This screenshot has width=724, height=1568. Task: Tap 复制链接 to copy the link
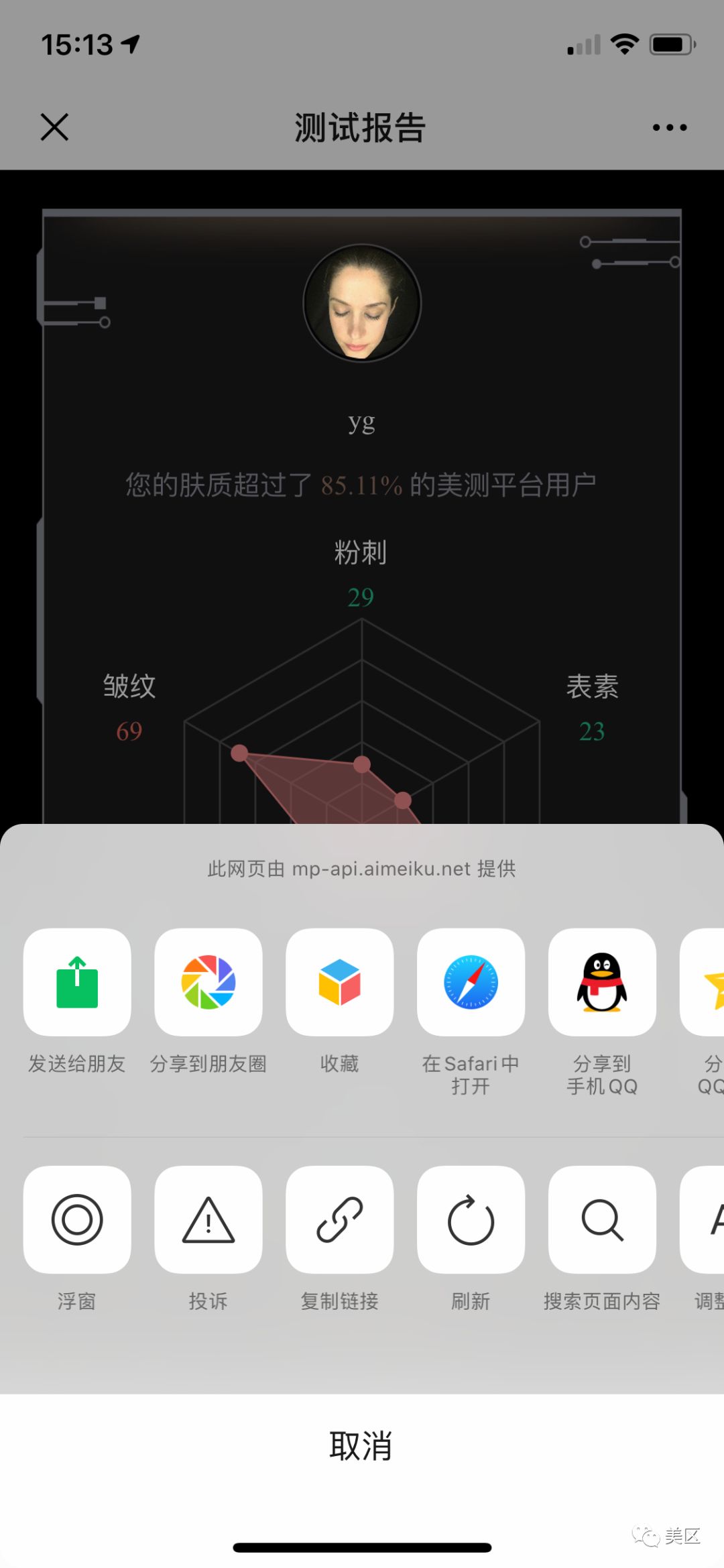tap(340, 1219)
